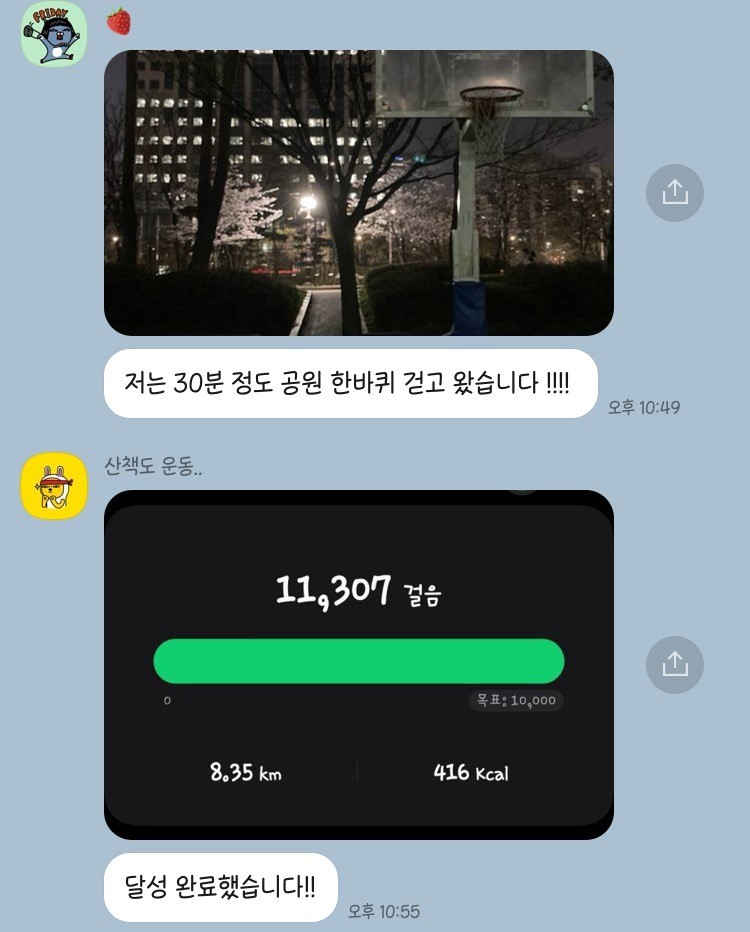Viewport: 750px width, 932px height.
Task: Share the night park photo
Action: coord(675,192)
